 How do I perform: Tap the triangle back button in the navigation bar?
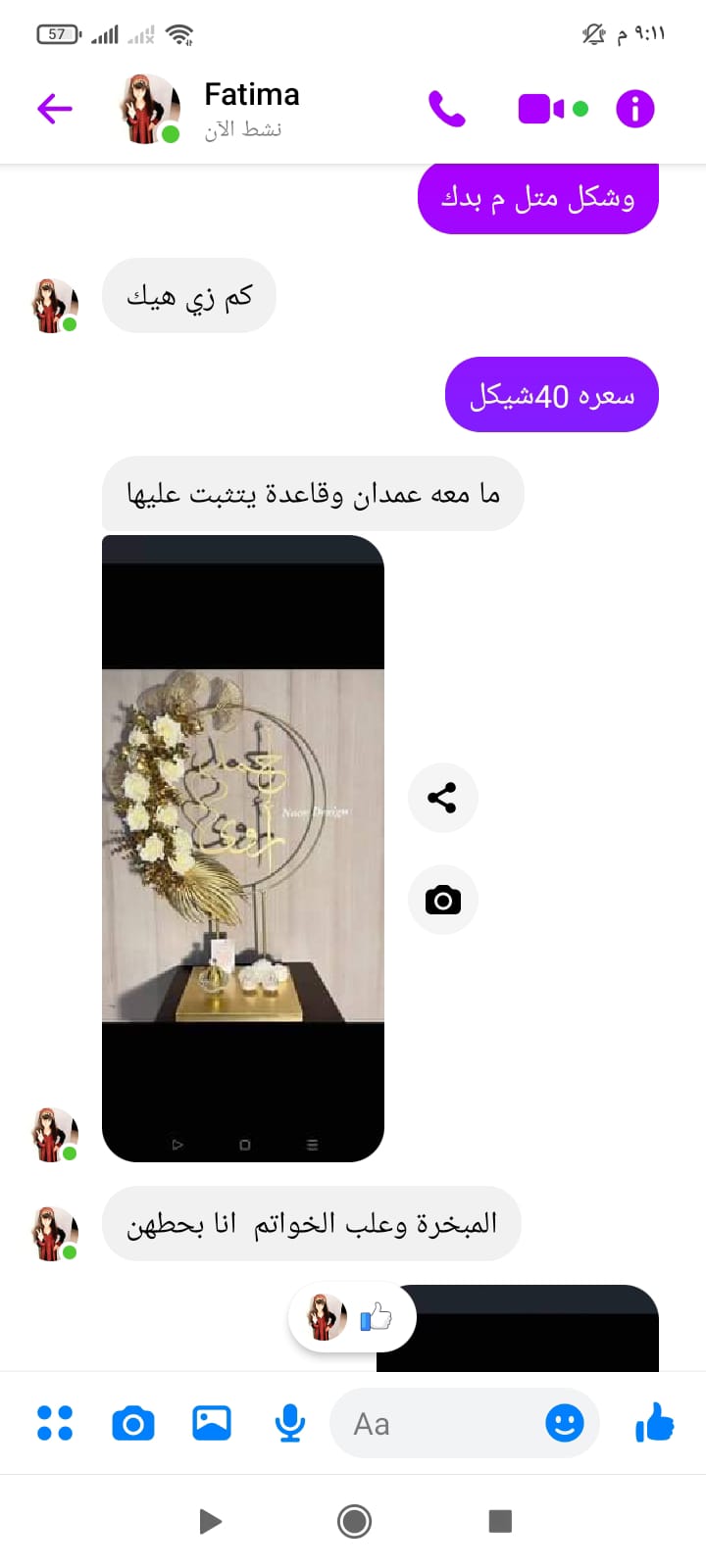coord(209,1521)
